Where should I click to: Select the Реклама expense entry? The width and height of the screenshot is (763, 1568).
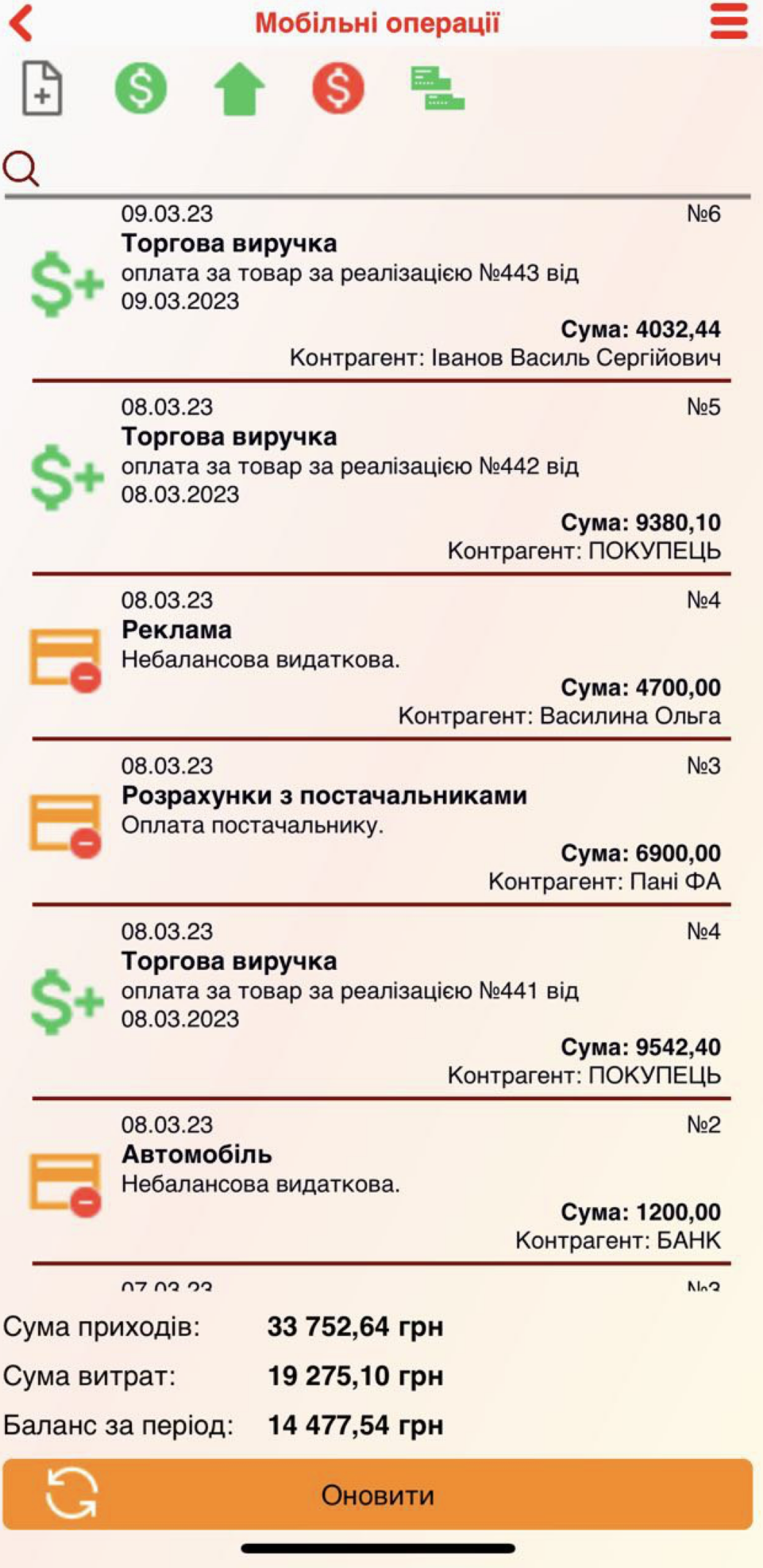[x=177, y=630]
